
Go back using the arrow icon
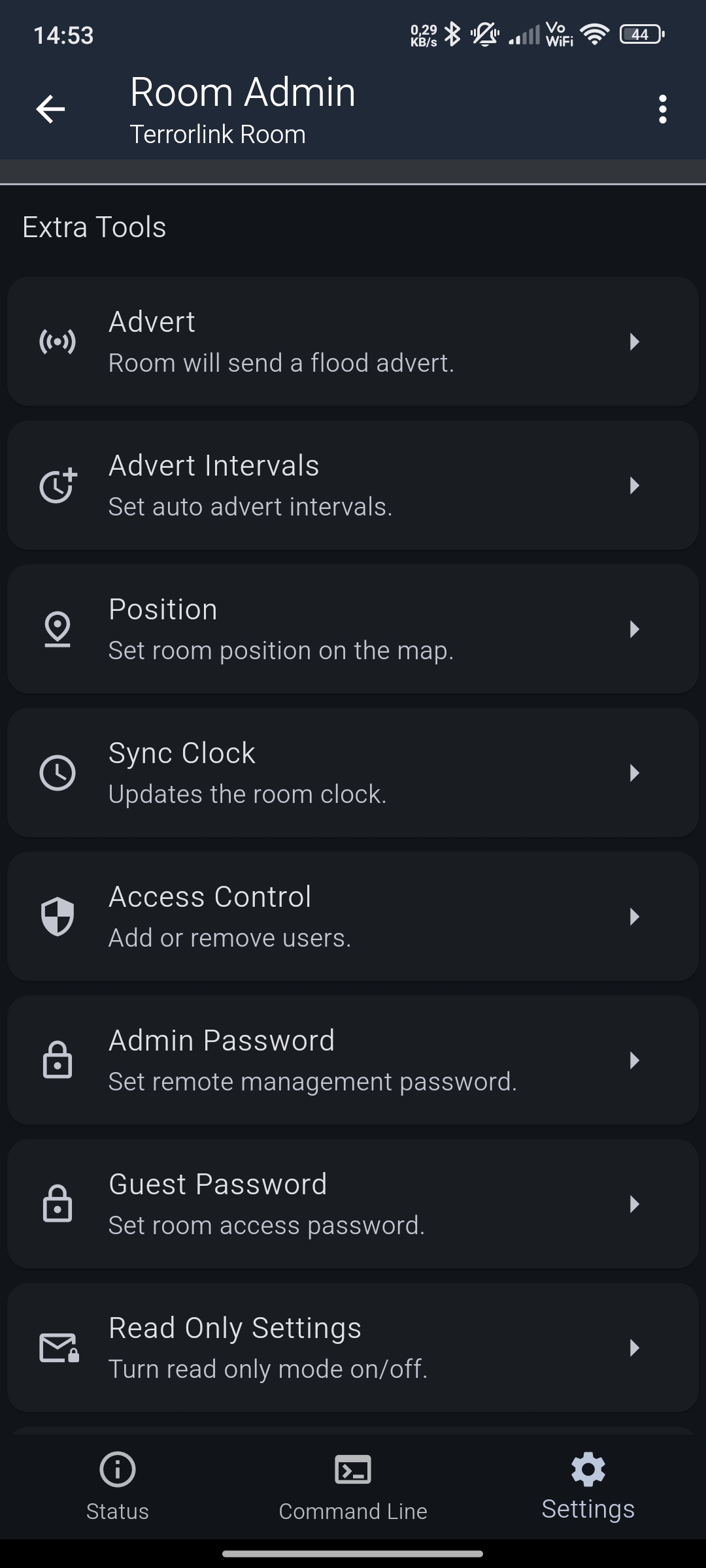(50, 109)
